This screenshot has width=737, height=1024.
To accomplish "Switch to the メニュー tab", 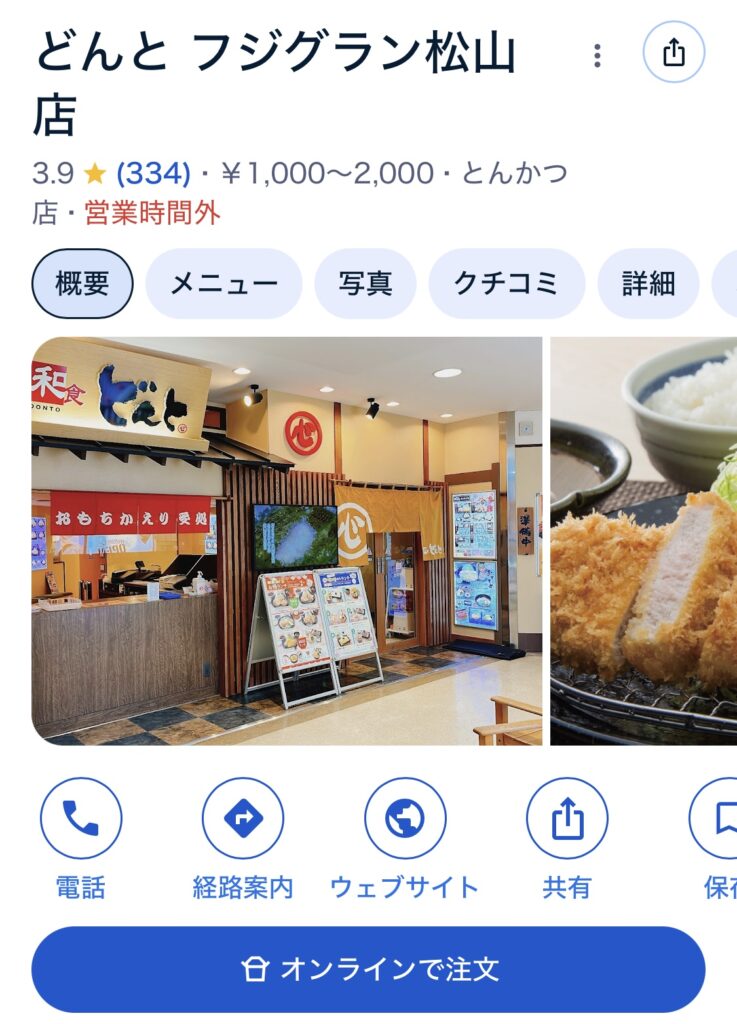I will pyautogui.click(x=223, y=284).
